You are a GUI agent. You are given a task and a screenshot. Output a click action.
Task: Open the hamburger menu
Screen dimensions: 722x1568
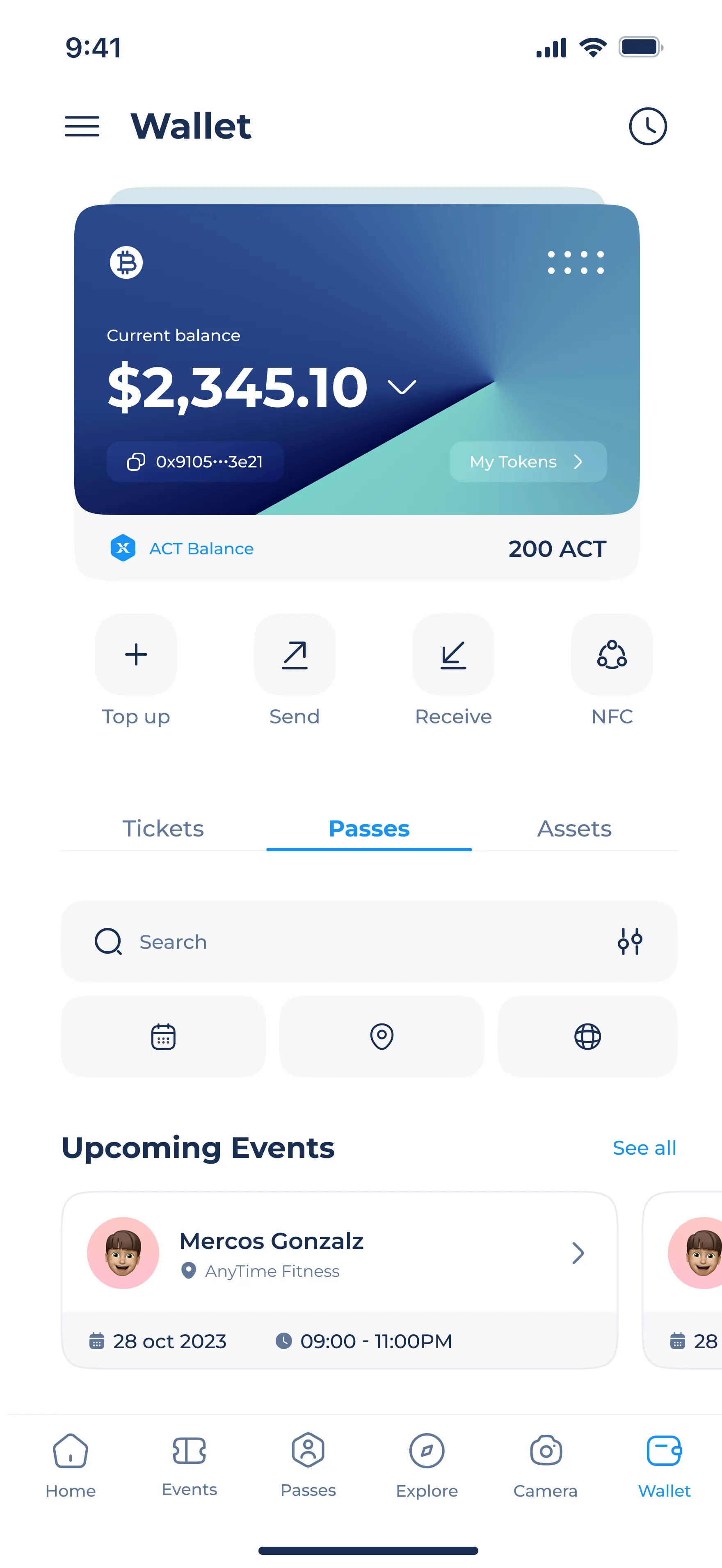[x=82, y=126]
